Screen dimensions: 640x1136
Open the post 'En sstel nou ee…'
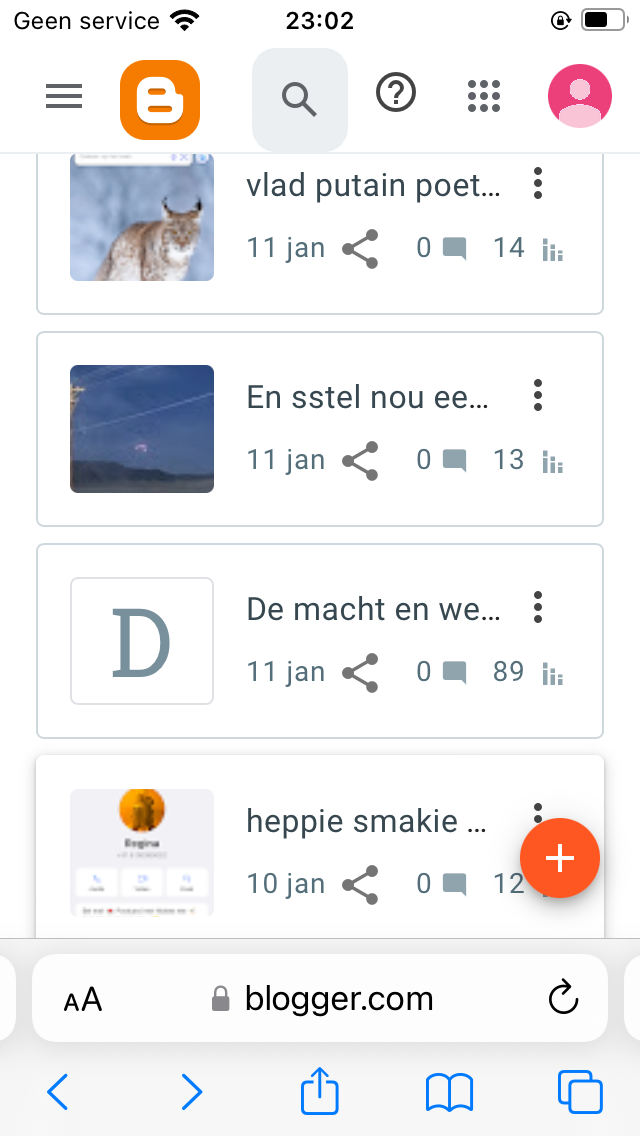pyautogui.click(x=367, y=397)
